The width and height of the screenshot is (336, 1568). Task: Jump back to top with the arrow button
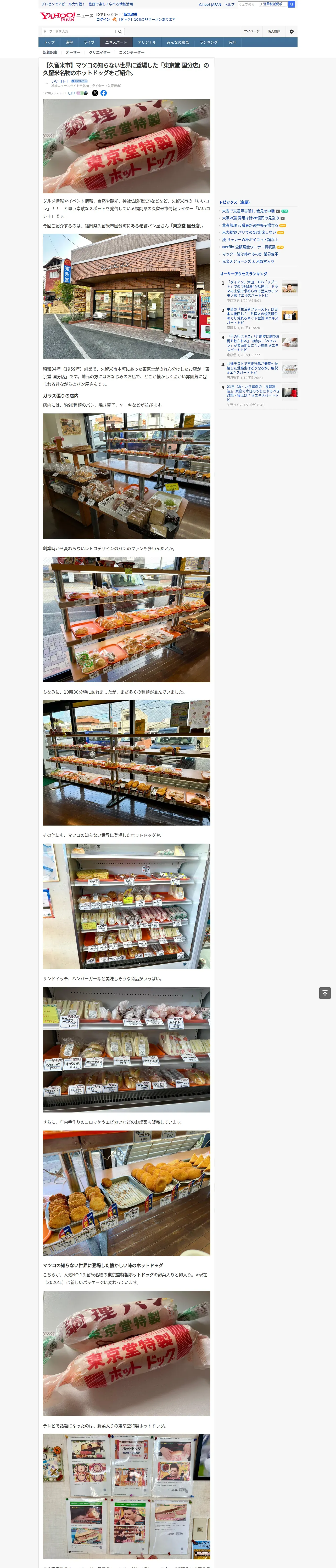tap(324, 993)
